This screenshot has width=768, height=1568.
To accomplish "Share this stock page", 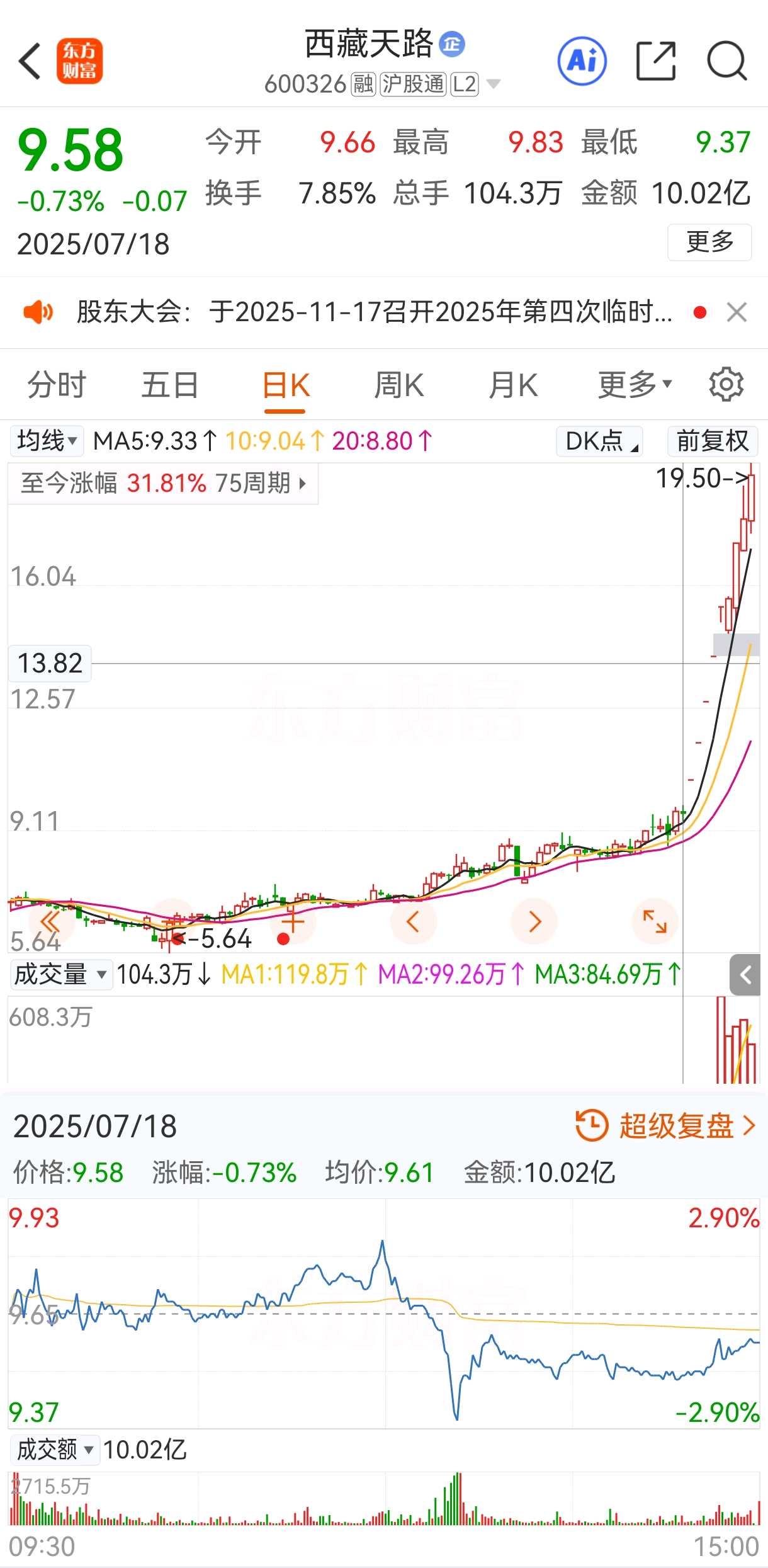I will (656, 62).
